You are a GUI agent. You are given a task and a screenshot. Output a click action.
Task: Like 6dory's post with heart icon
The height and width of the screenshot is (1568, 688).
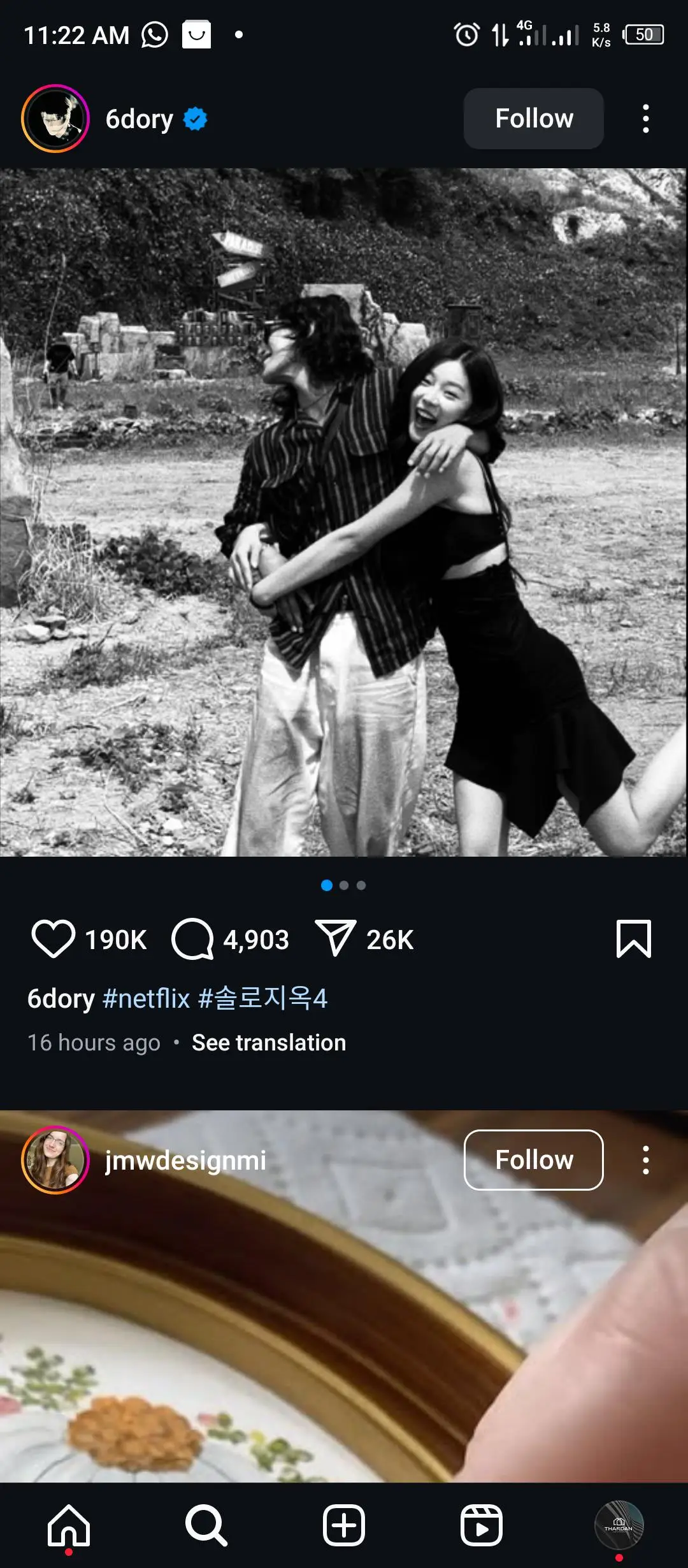point(54,939)
